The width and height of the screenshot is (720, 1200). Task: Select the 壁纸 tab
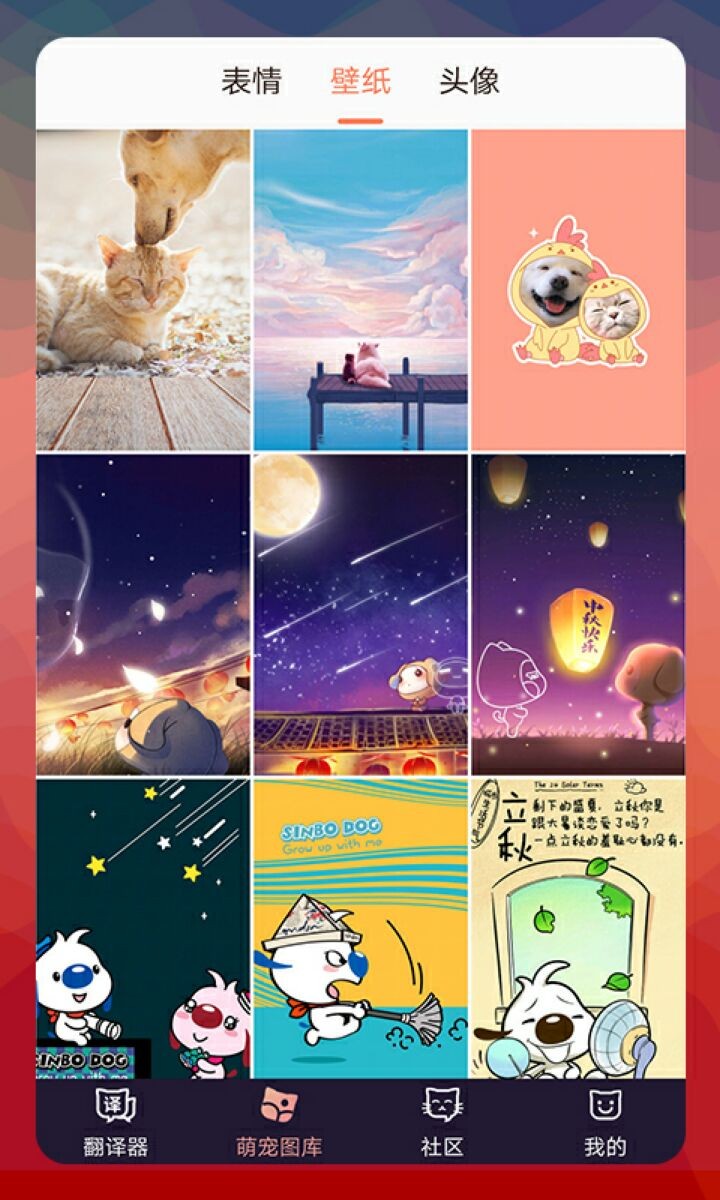click(360, 82)
